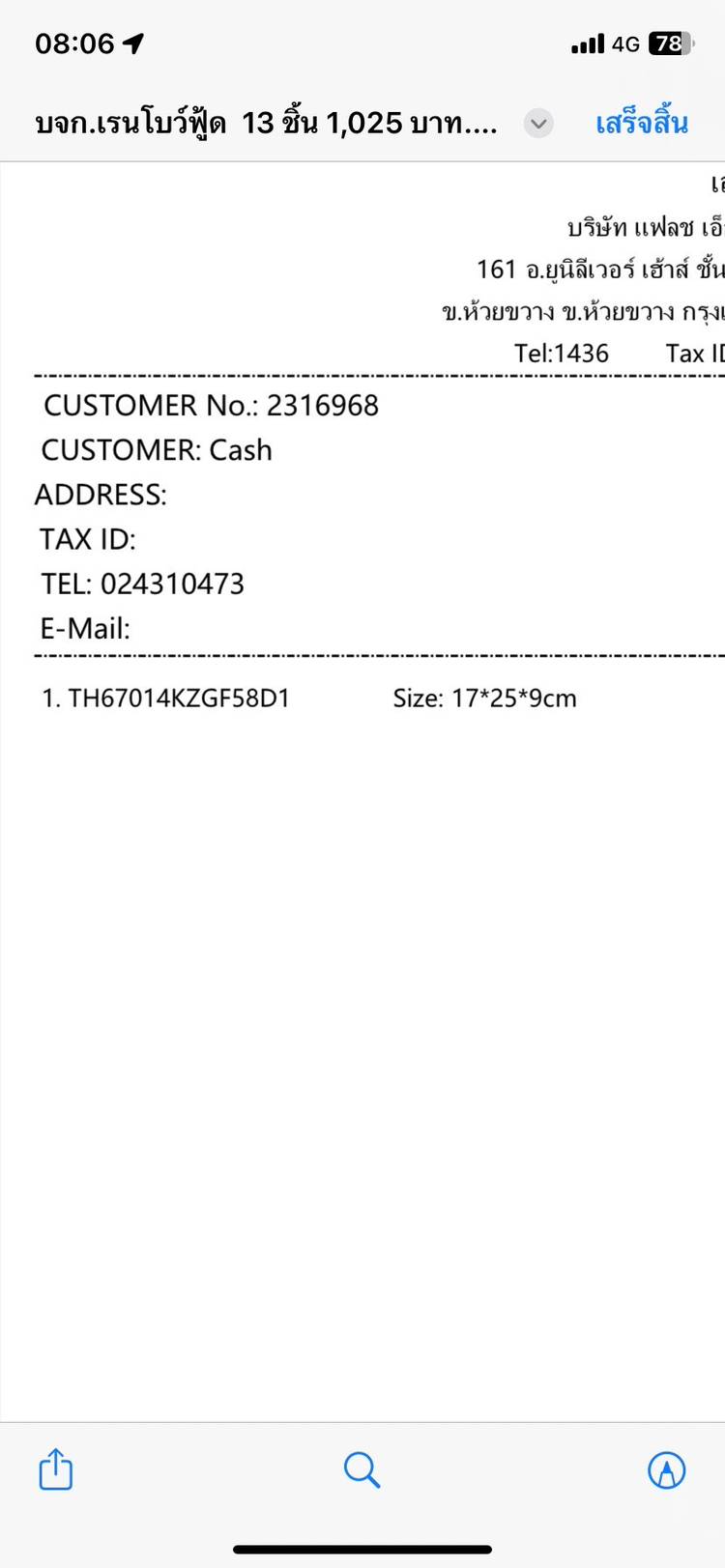Share this document
725x1568 pixels.
click(56, 1469)
